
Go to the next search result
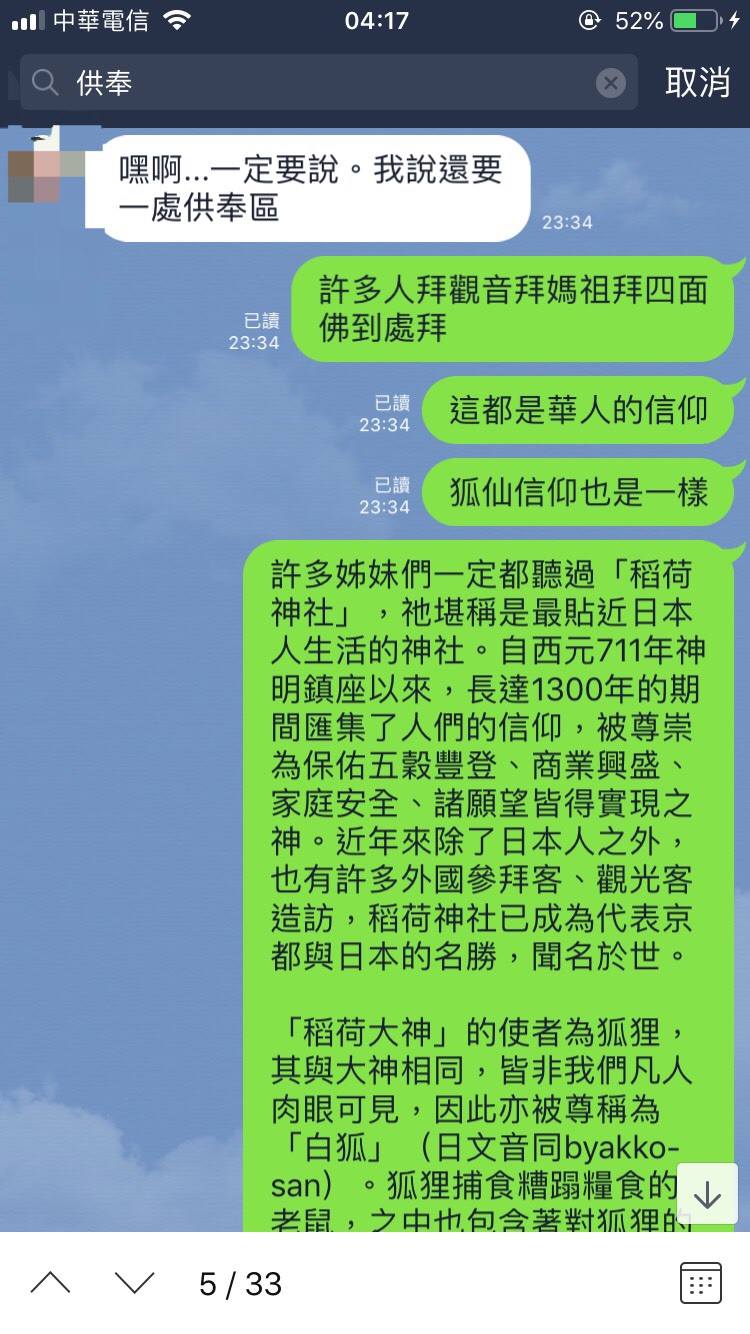click(134, 1283)
